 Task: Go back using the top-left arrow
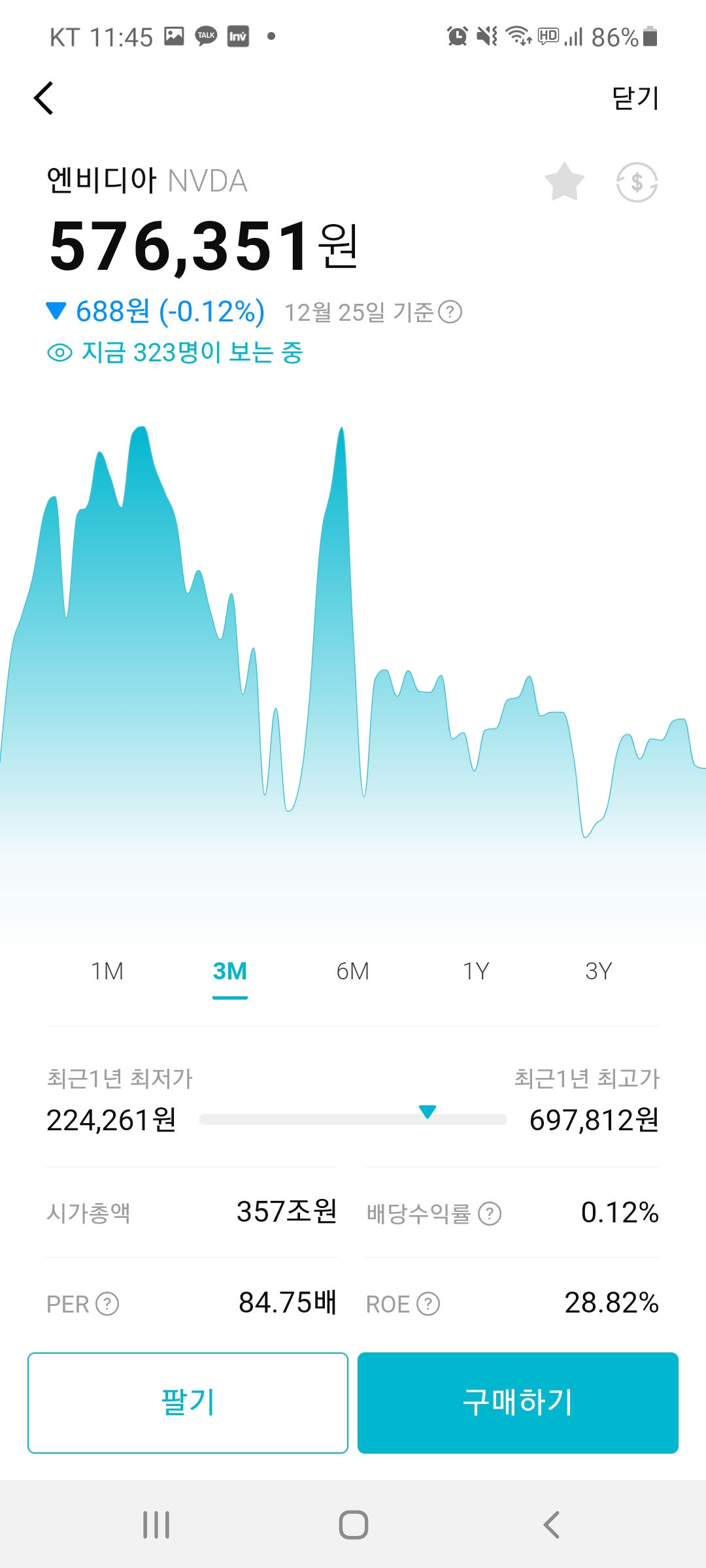tap(44, 99)
